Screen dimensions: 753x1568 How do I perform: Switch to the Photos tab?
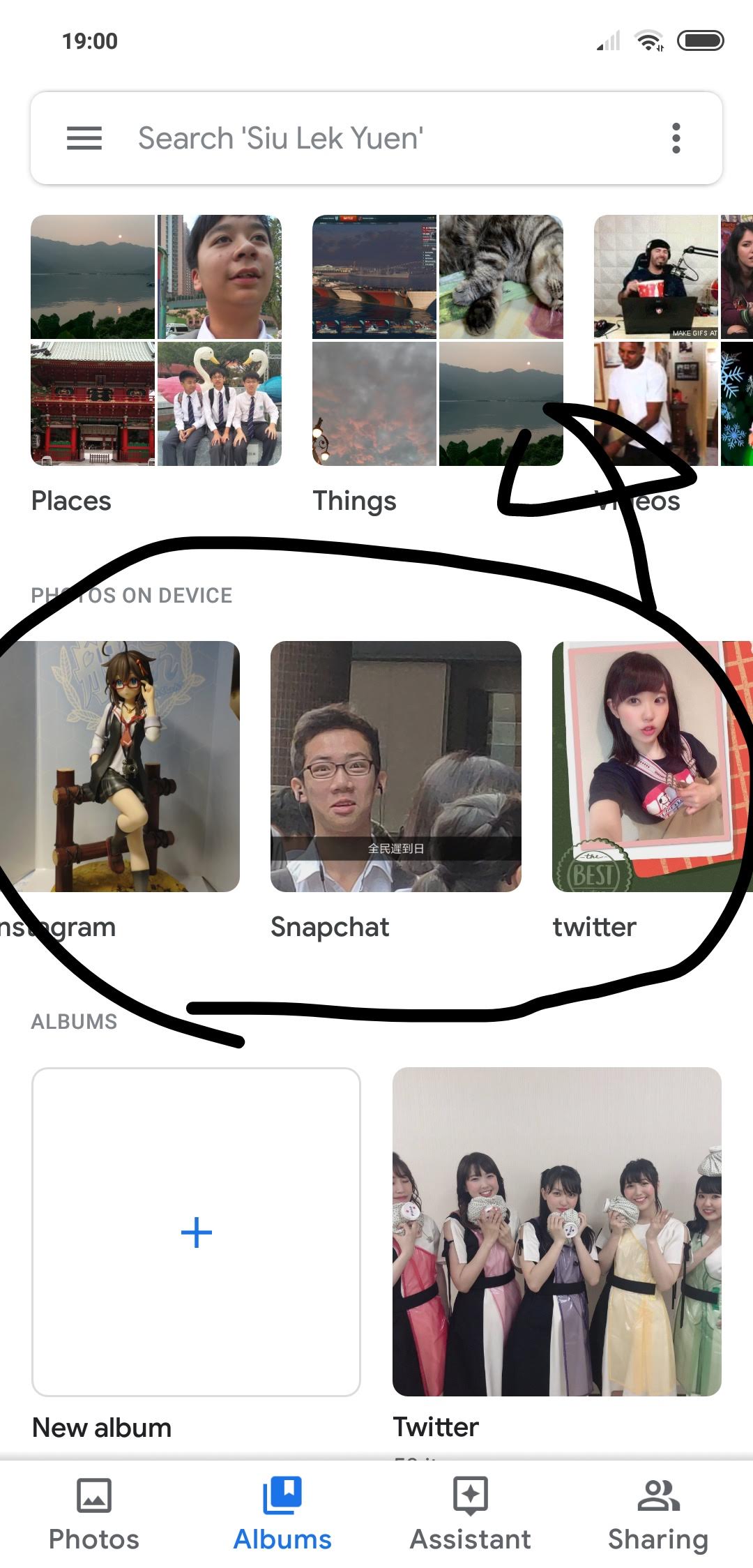coord(94,1514)
